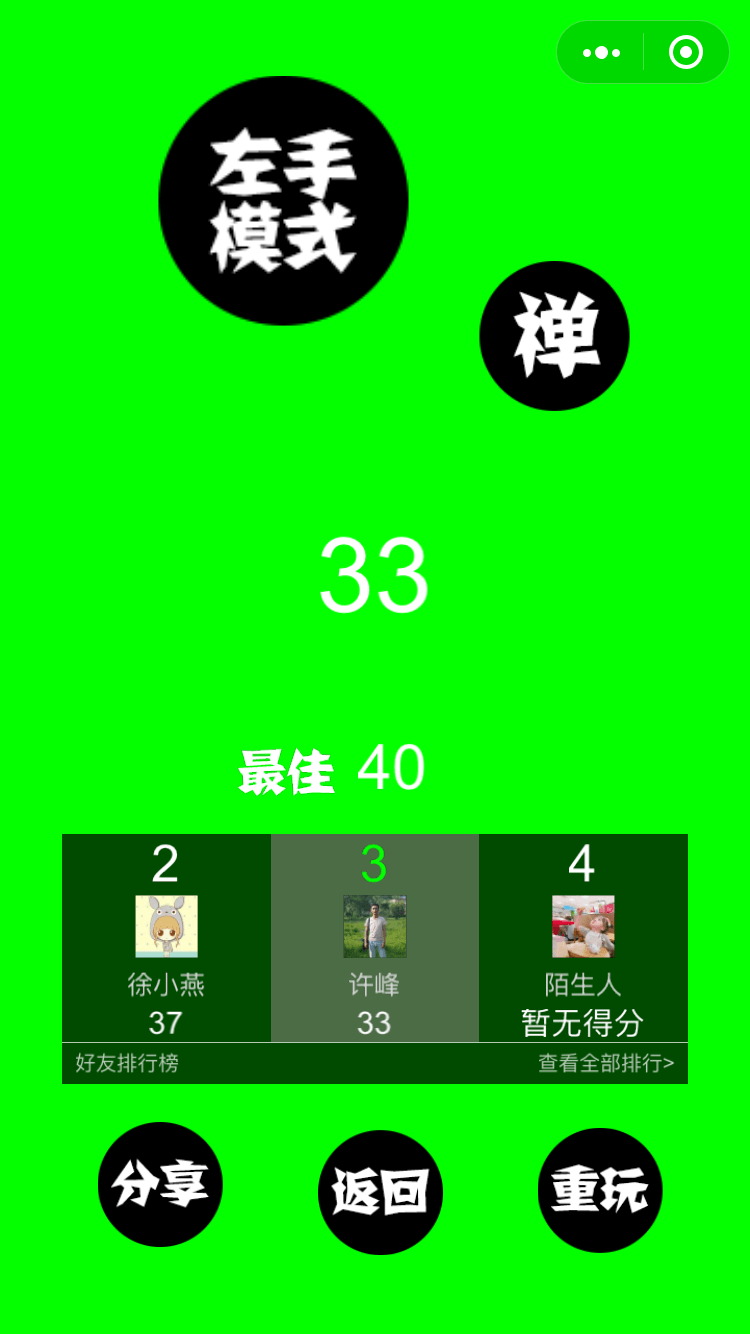Image resolution: width=750 pixels, height=1334 pixels.
Task: Select the 禅 (Zen) mode button
Action: click(554, 336)
